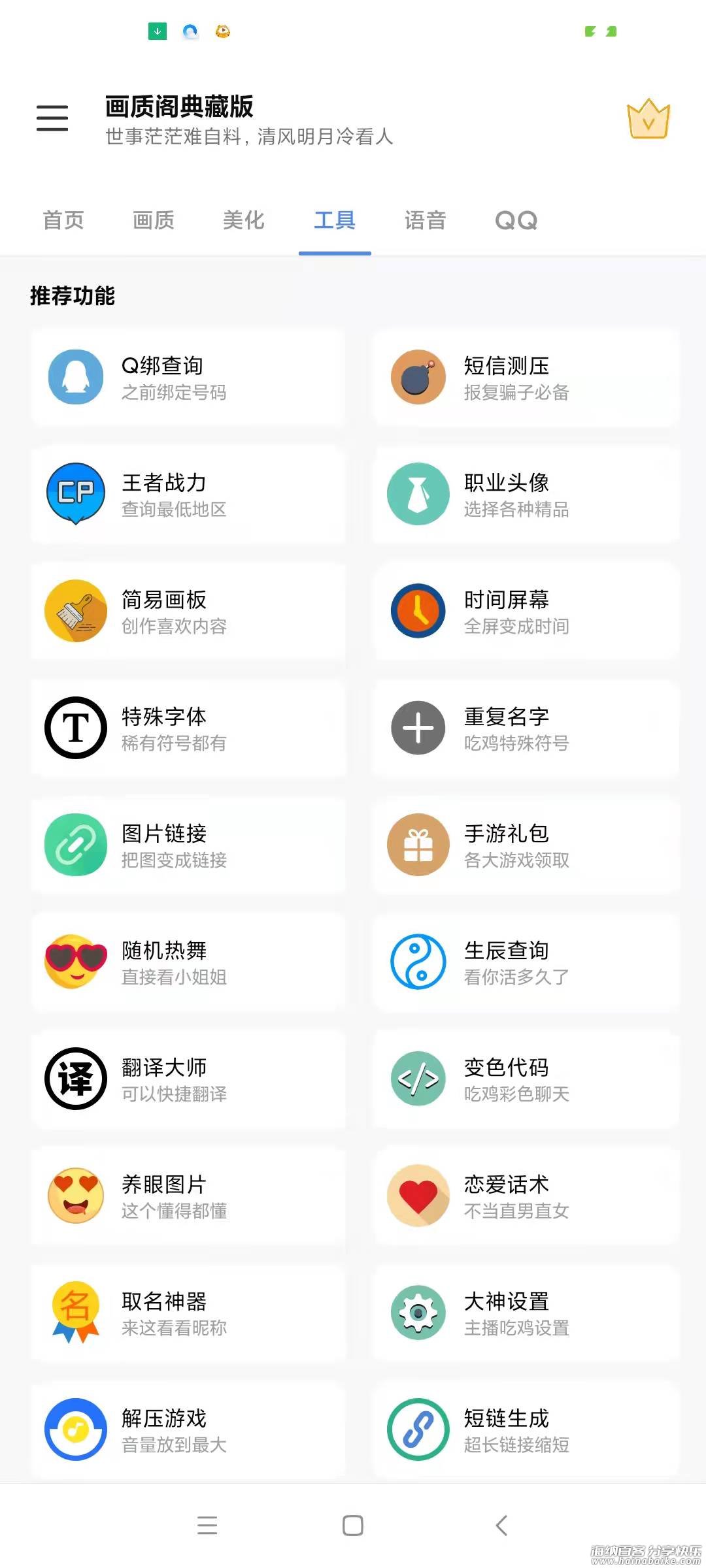Open the Q绑查询 tool card
This screenshot has height=1568, width=706.
188,378
